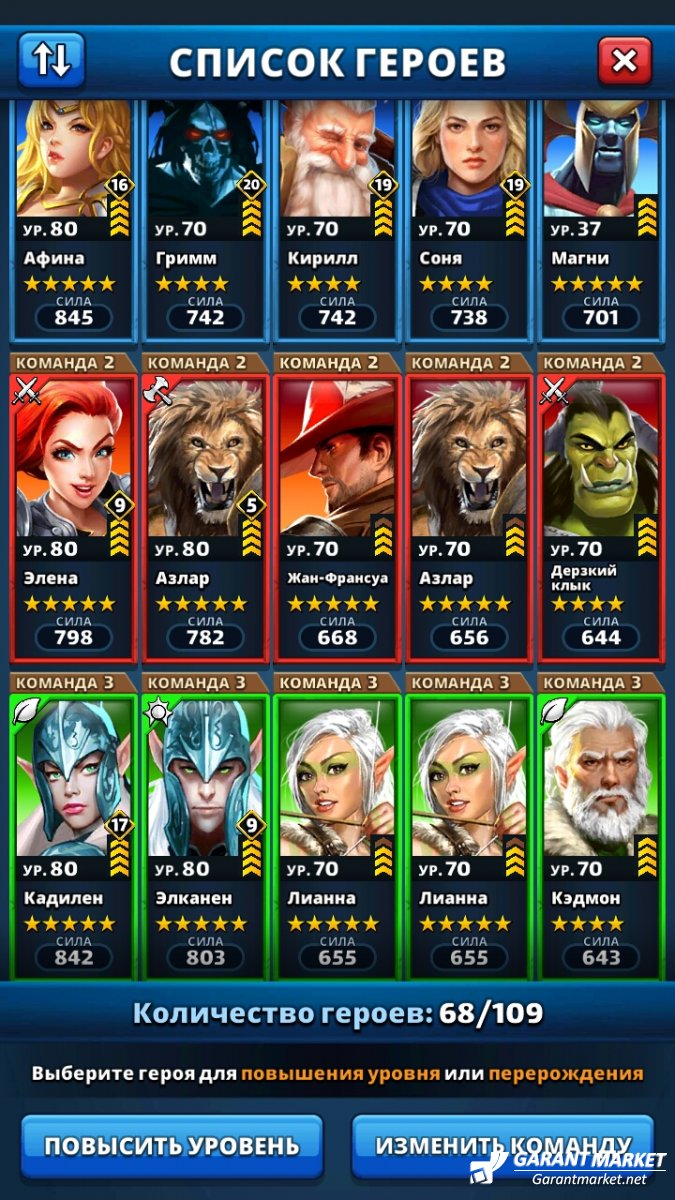Screen dimensions: 675x1200
Task: Open the Дерзкий клык hero card
Action: point(602,518)
